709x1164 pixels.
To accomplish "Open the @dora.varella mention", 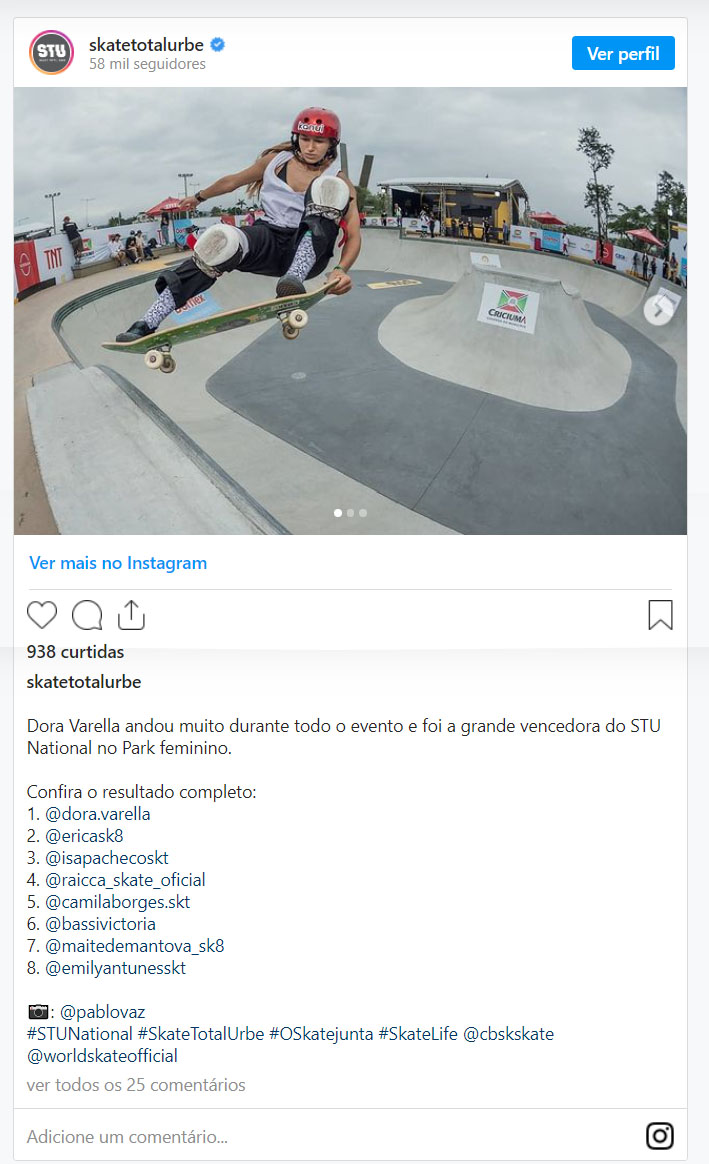I will [x=98, y=814].
